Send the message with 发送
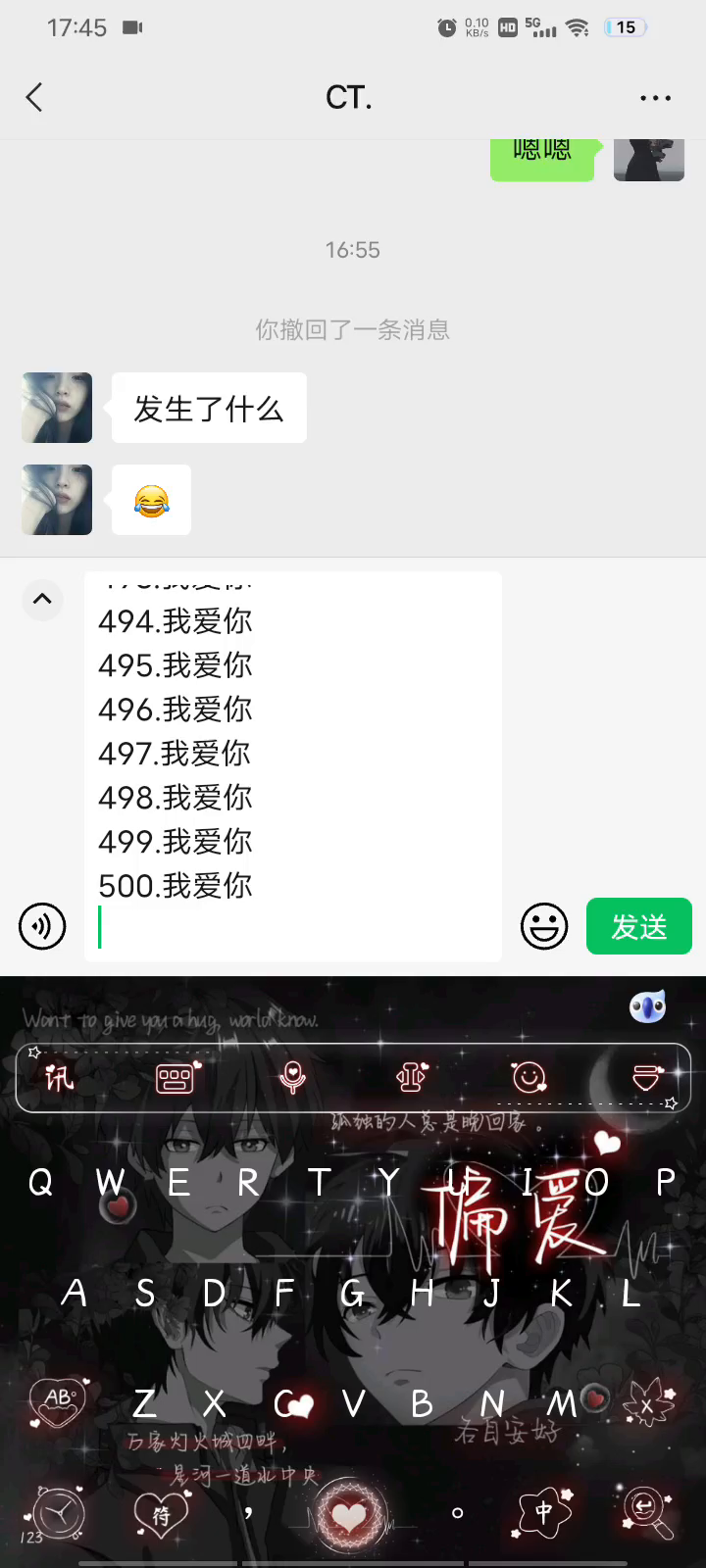The image size is (706, 1568). [x=638, y=926]
